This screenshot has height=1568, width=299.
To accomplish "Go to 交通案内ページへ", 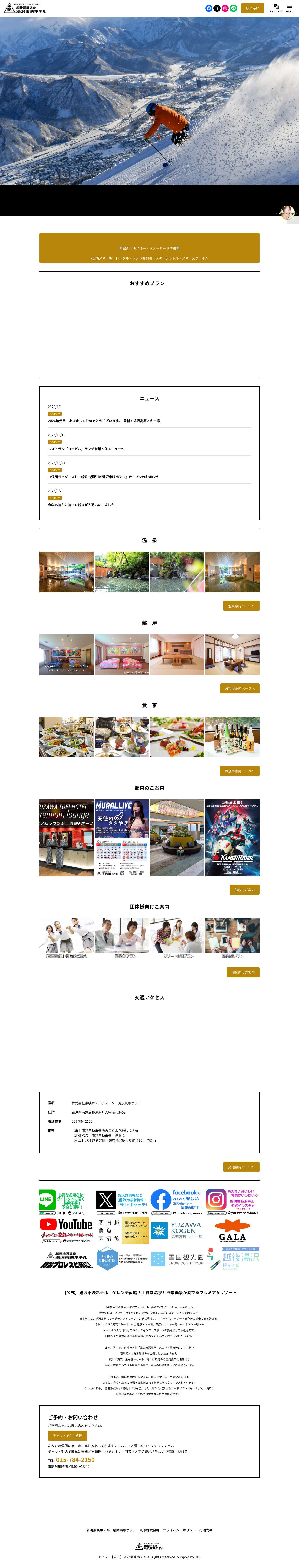I will point(241,1167).
